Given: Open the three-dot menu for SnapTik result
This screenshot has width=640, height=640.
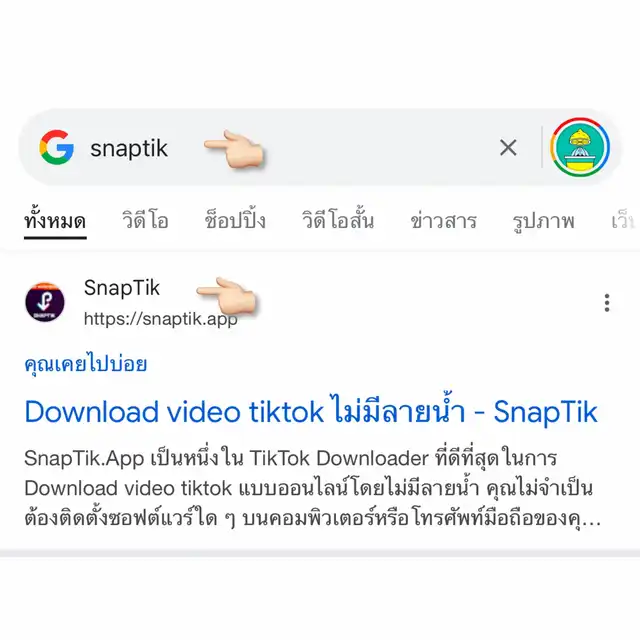Looking at the screenshot, I should (x=607, y=303).
